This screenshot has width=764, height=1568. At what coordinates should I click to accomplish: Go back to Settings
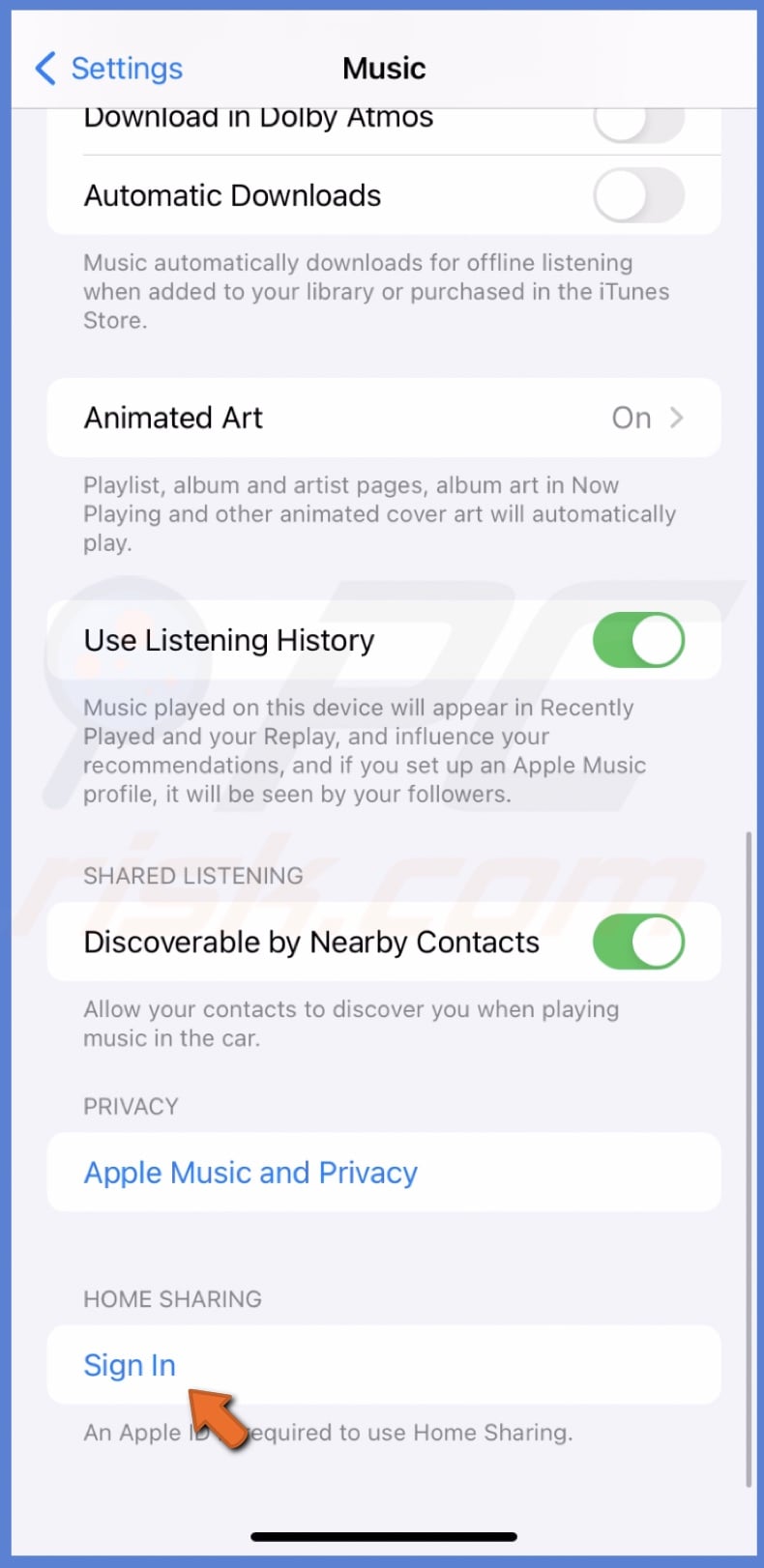point(108,69)
